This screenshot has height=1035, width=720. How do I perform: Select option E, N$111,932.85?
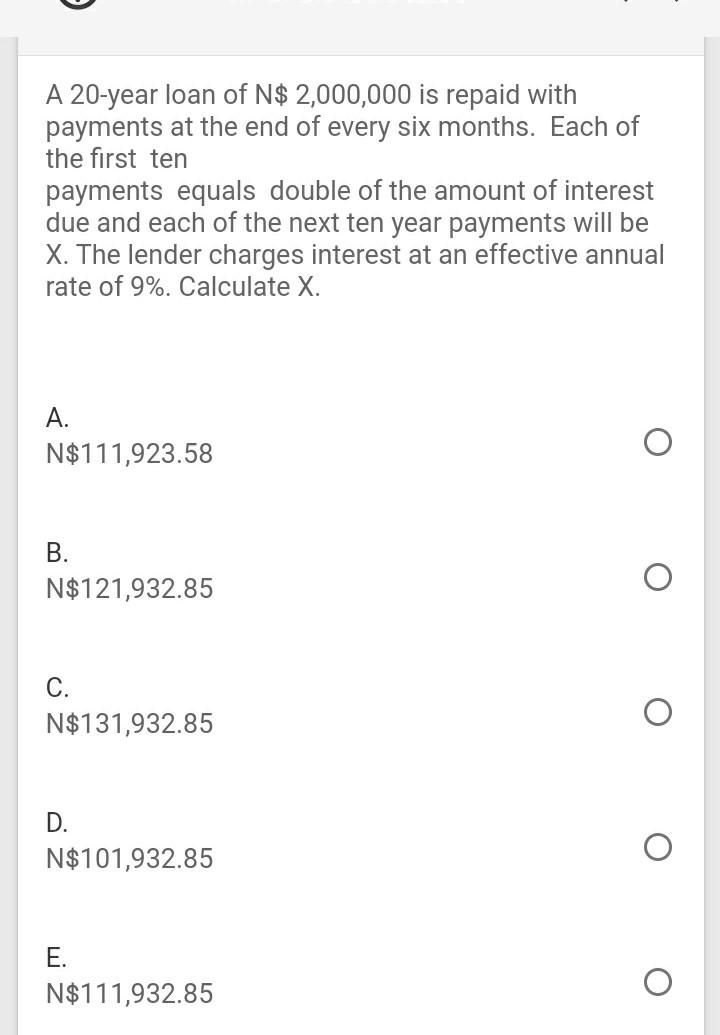coord(657,982)
